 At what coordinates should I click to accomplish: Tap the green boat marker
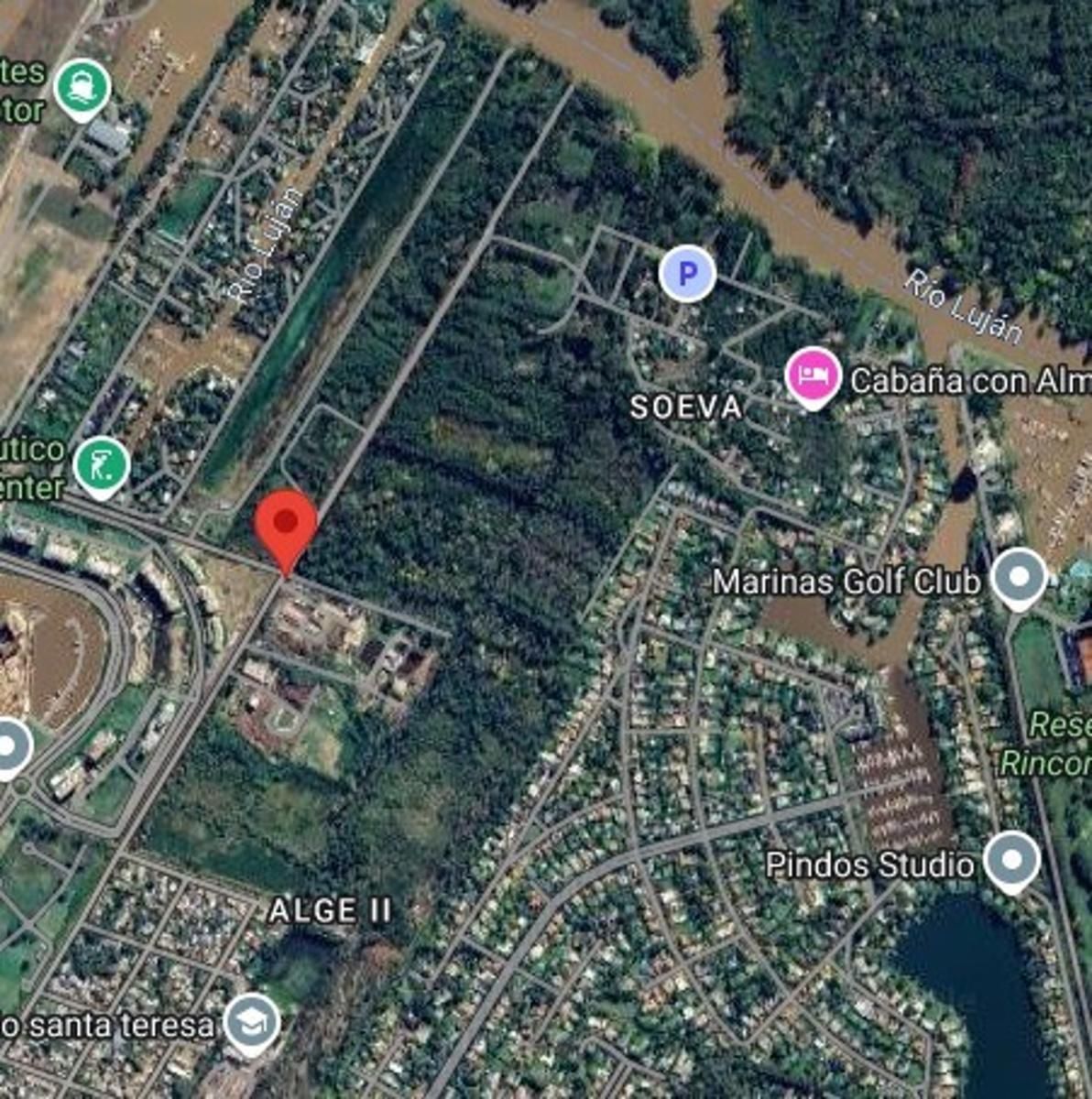82,89
